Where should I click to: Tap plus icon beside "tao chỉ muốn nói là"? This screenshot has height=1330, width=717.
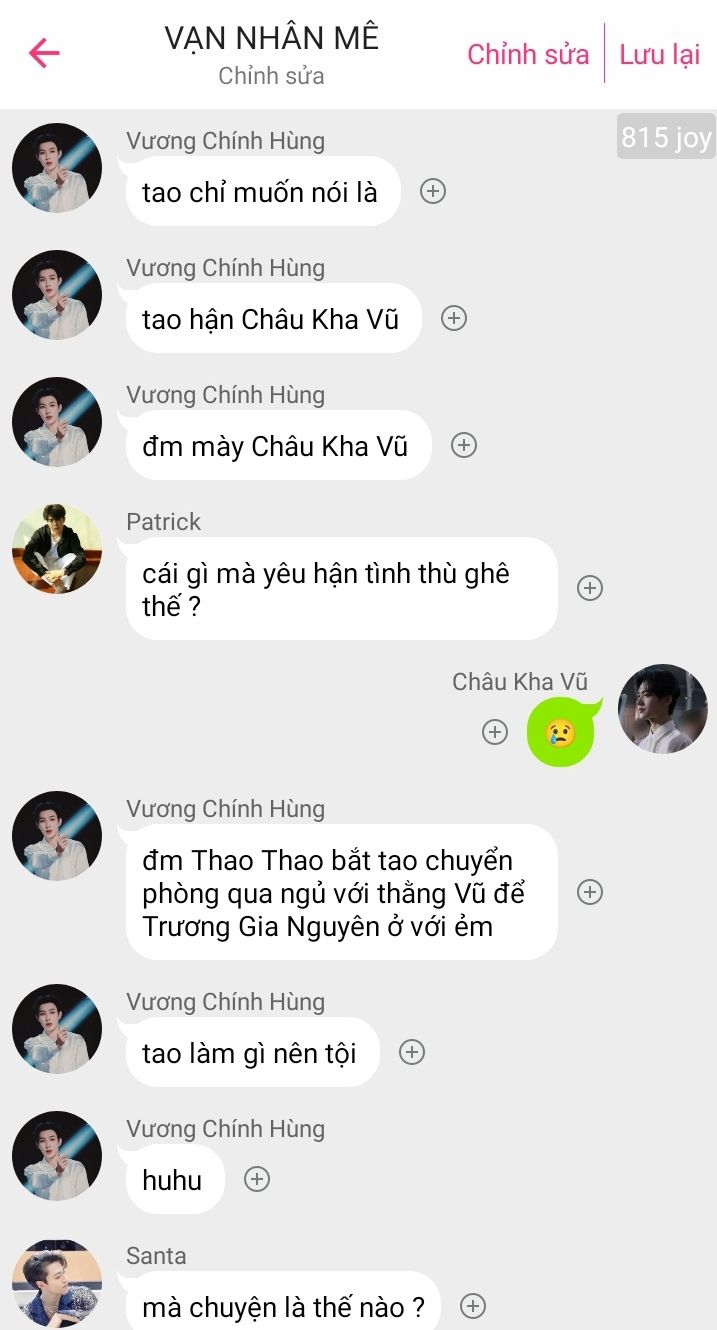pyautogui.click(x=433, y=191)
